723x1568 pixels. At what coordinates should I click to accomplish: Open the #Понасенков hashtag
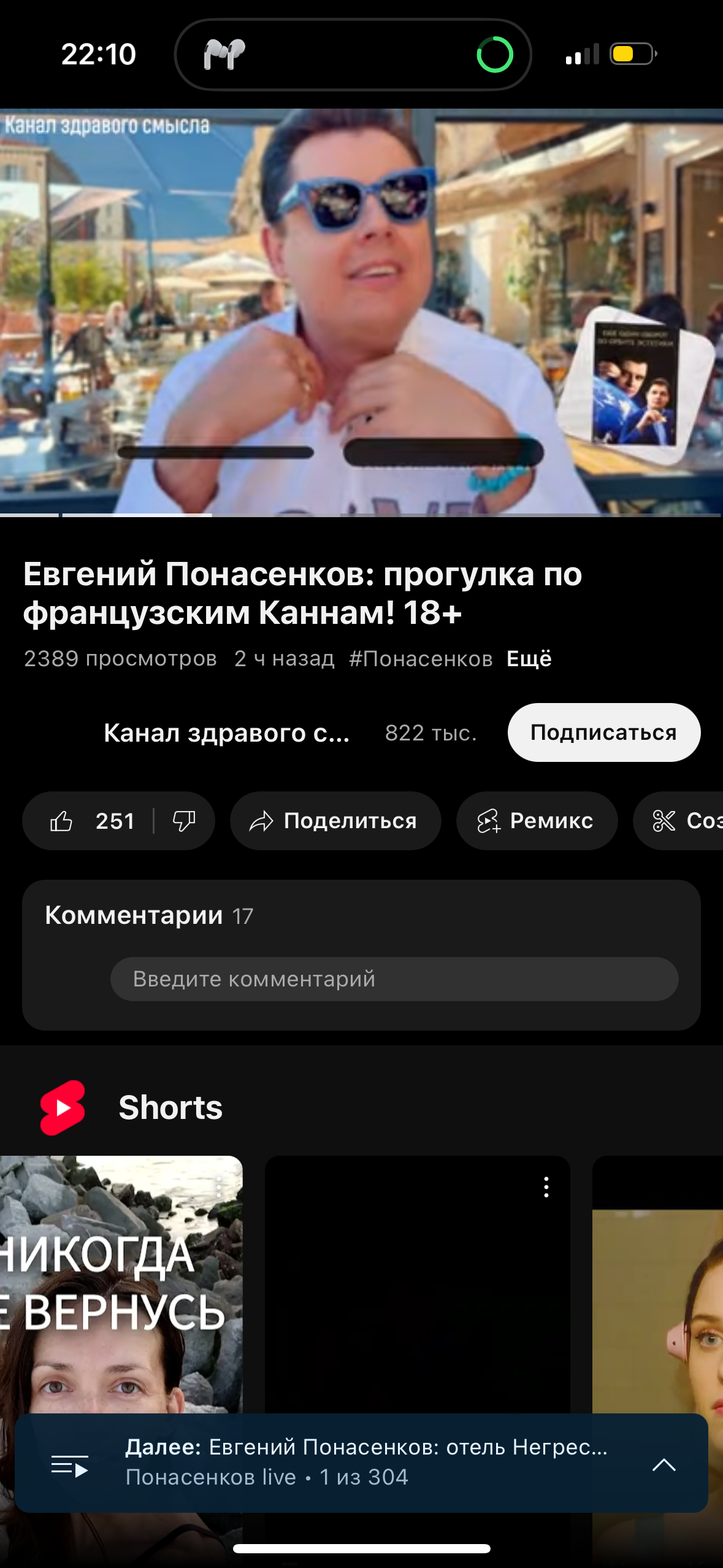coord(421,659)
